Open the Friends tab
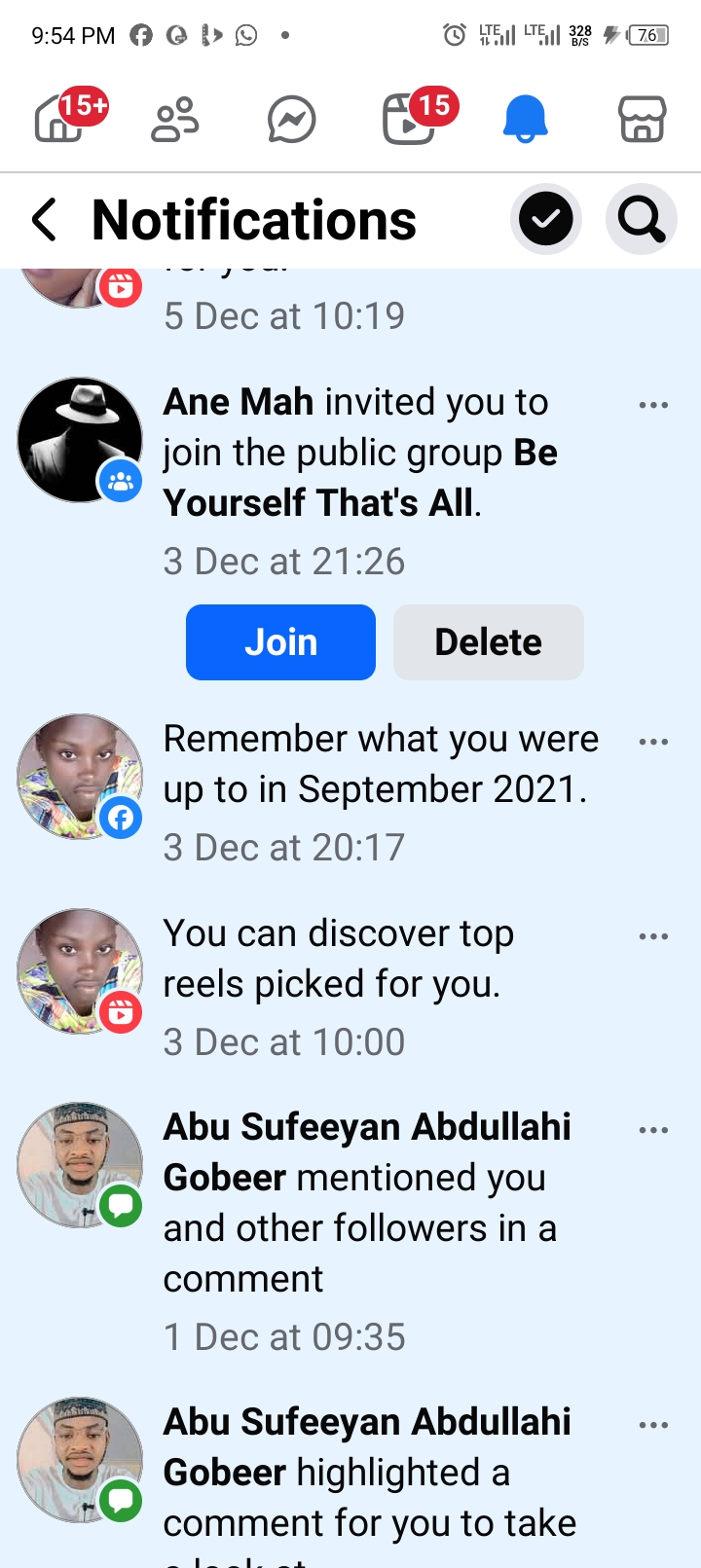Screen dimensions: 701x1568 point(175,120)
